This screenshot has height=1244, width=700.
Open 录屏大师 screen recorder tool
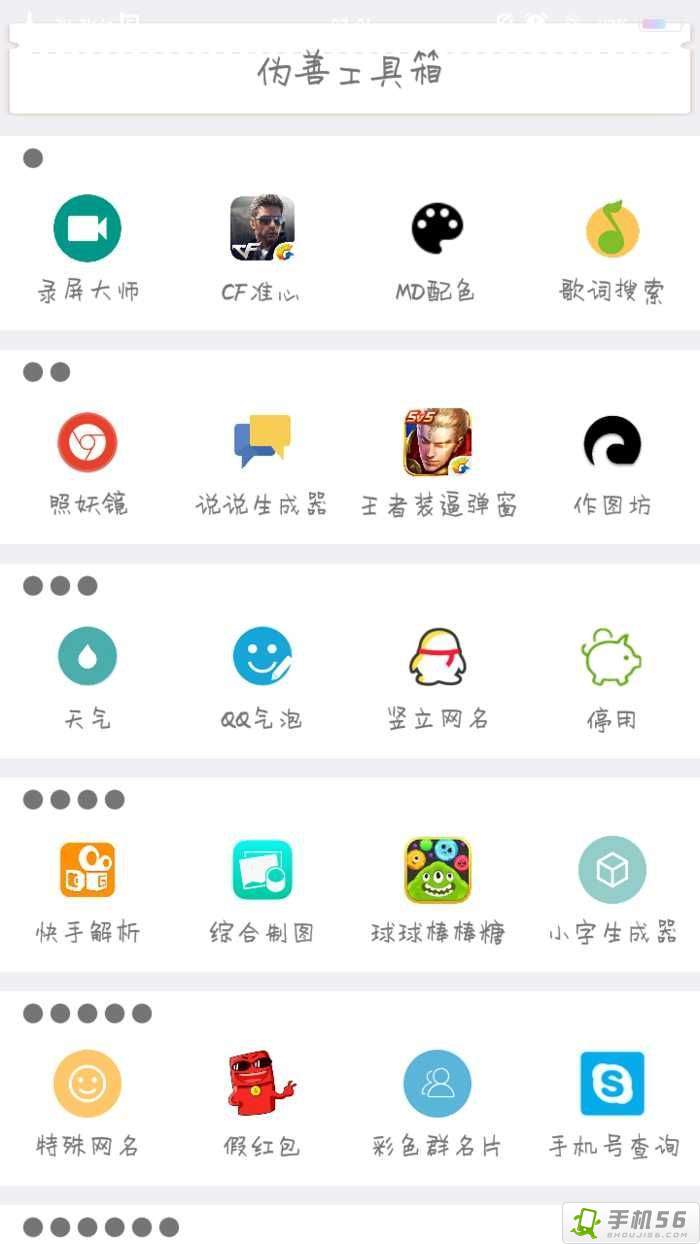click(87, 228)
